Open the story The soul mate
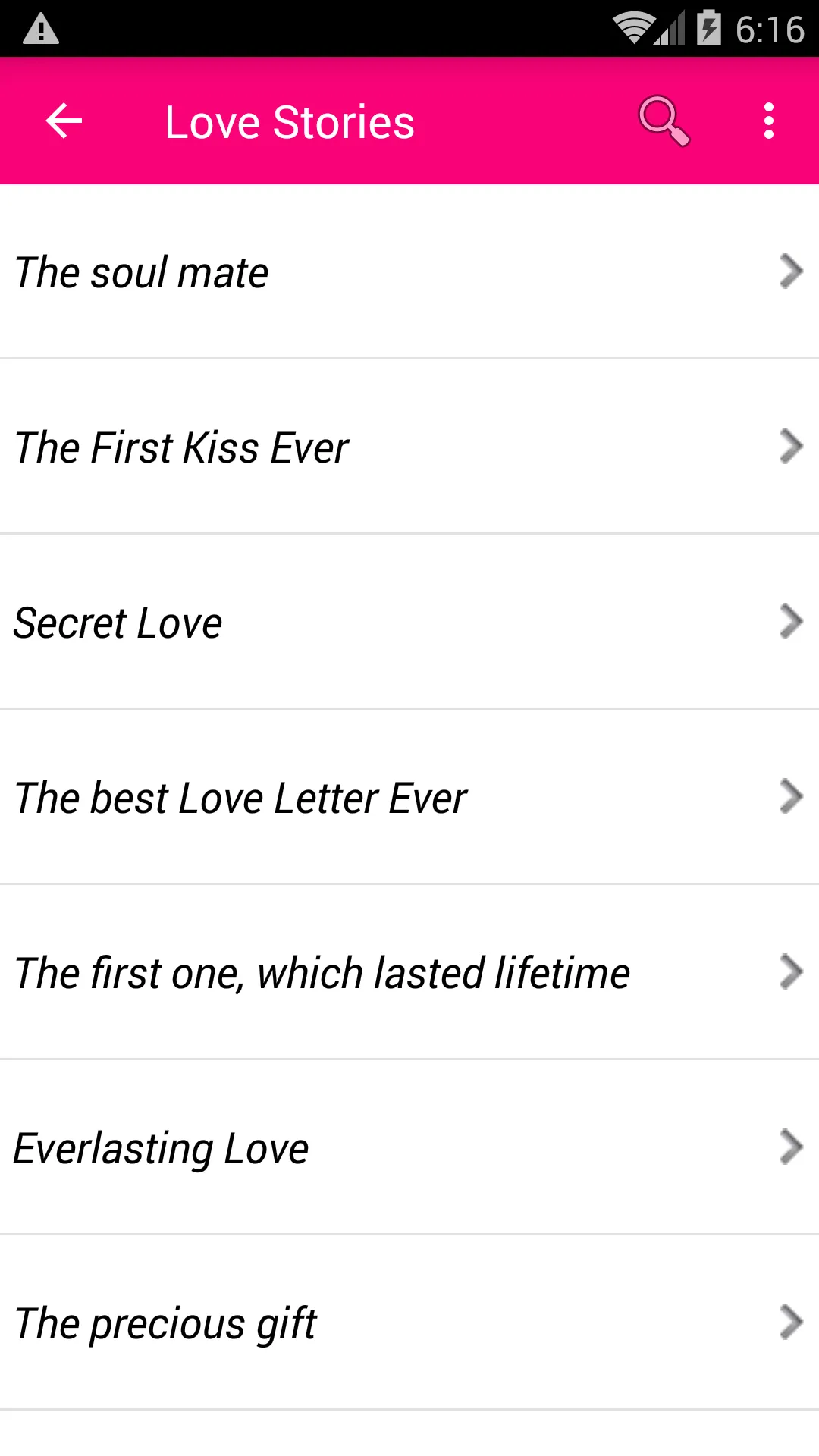819x1456 pixels. point(409,271)
